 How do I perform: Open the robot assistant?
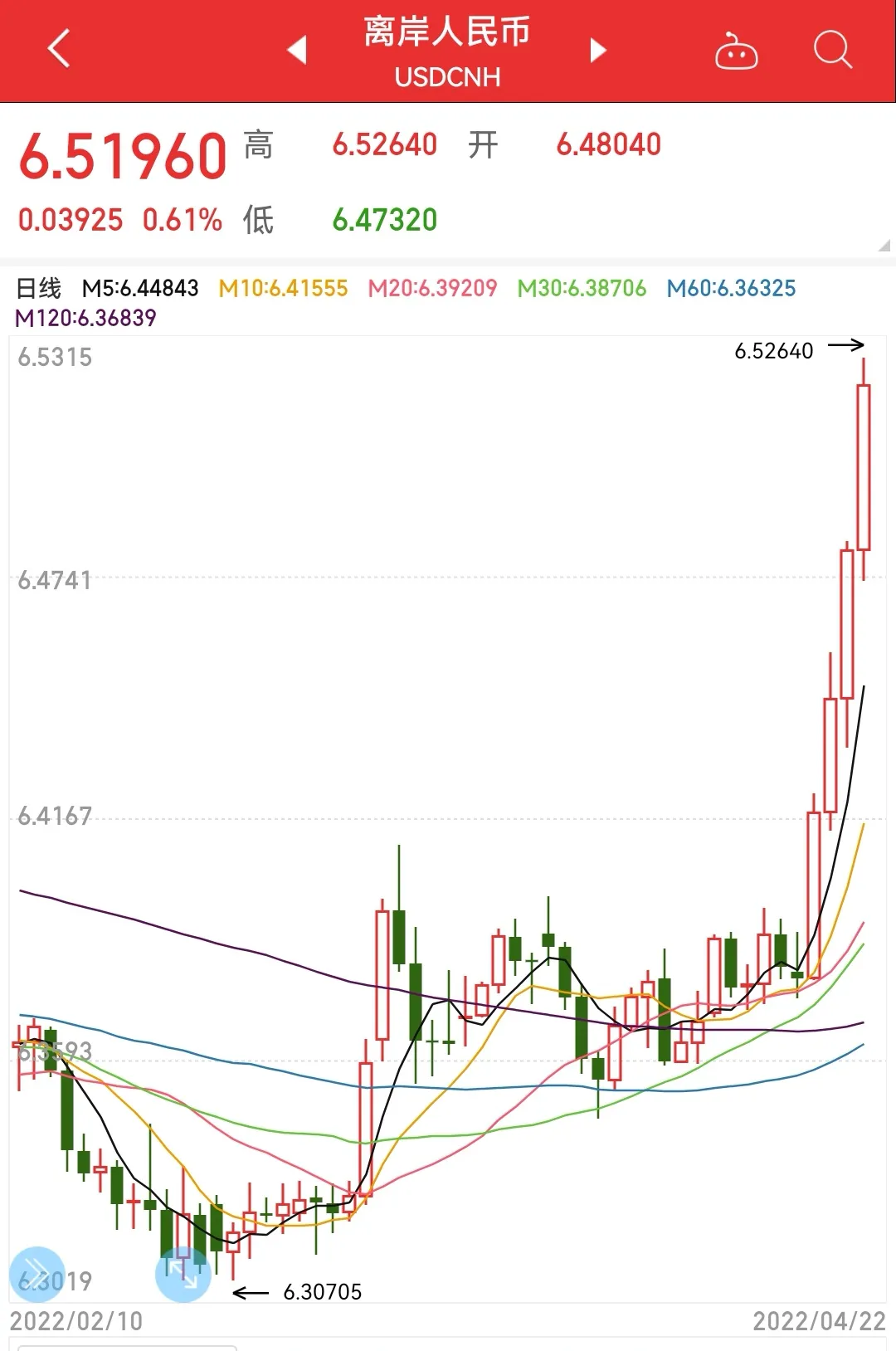736,51
